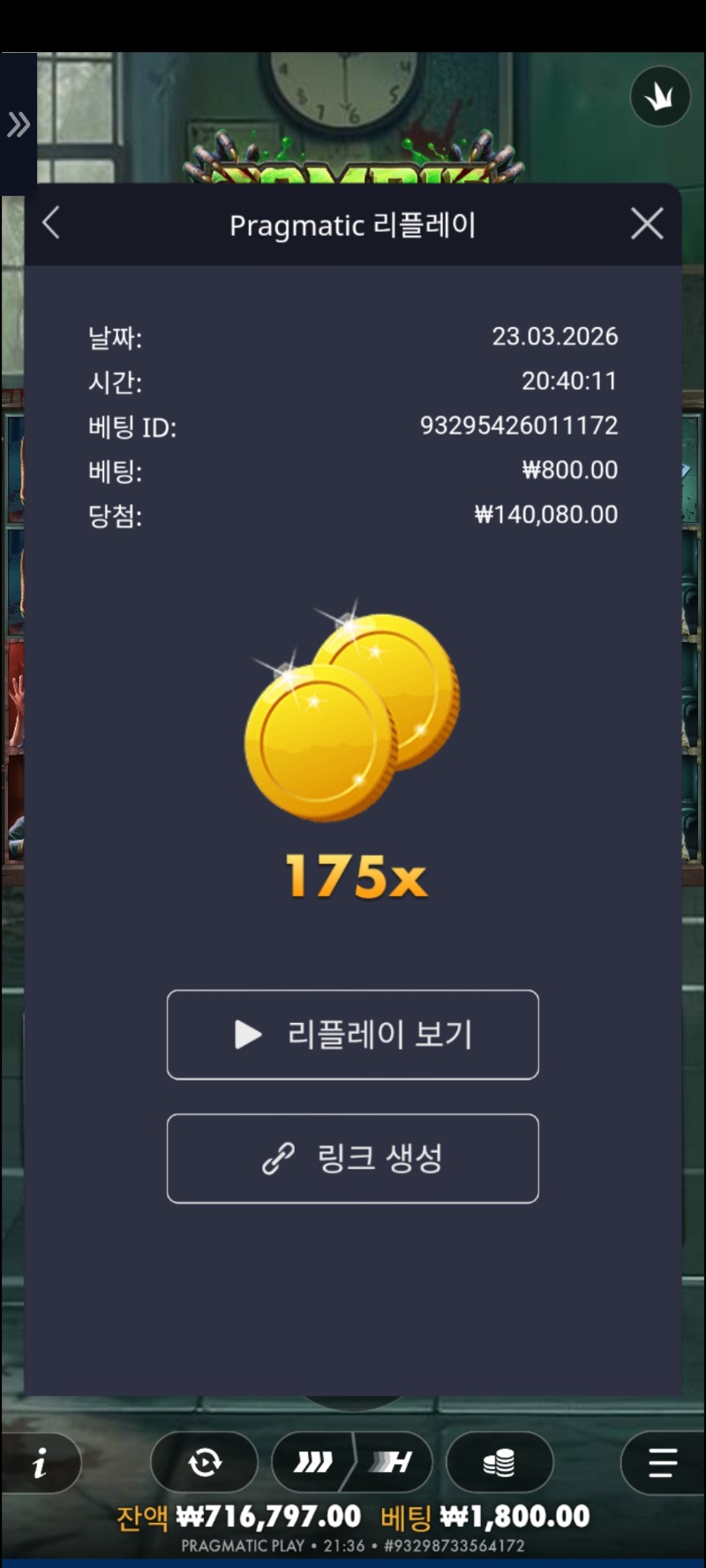
Task: Expand the side panel arrow
Action: (x=19, y=124)
